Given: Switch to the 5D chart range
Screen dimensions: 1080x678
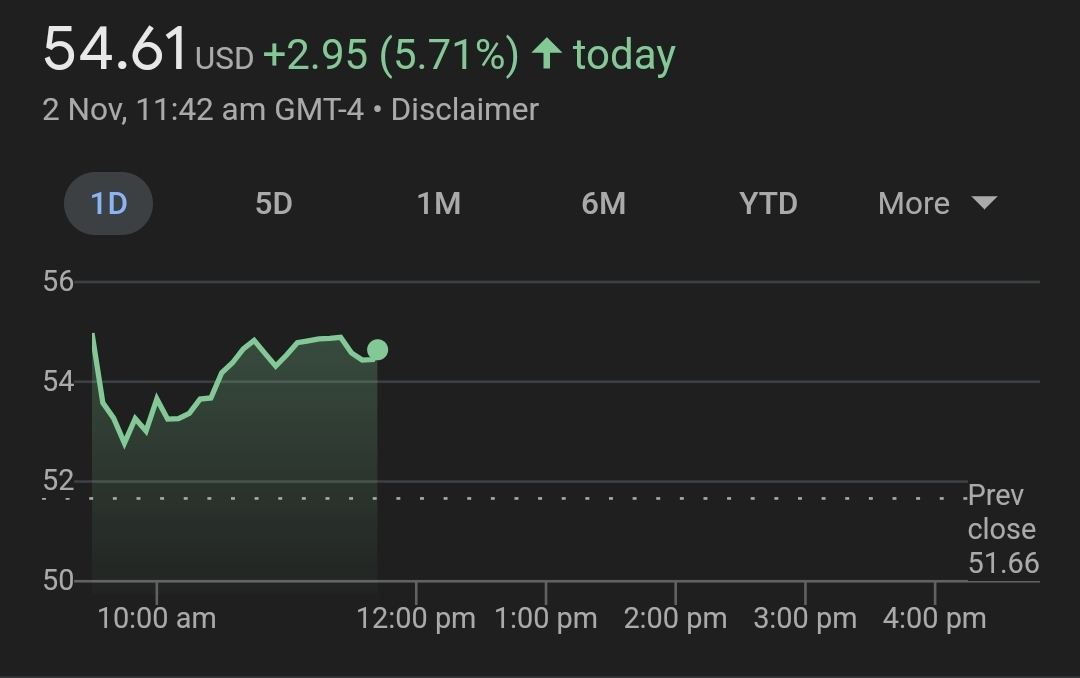Looking at the screenshot, I should pos(273,203).
